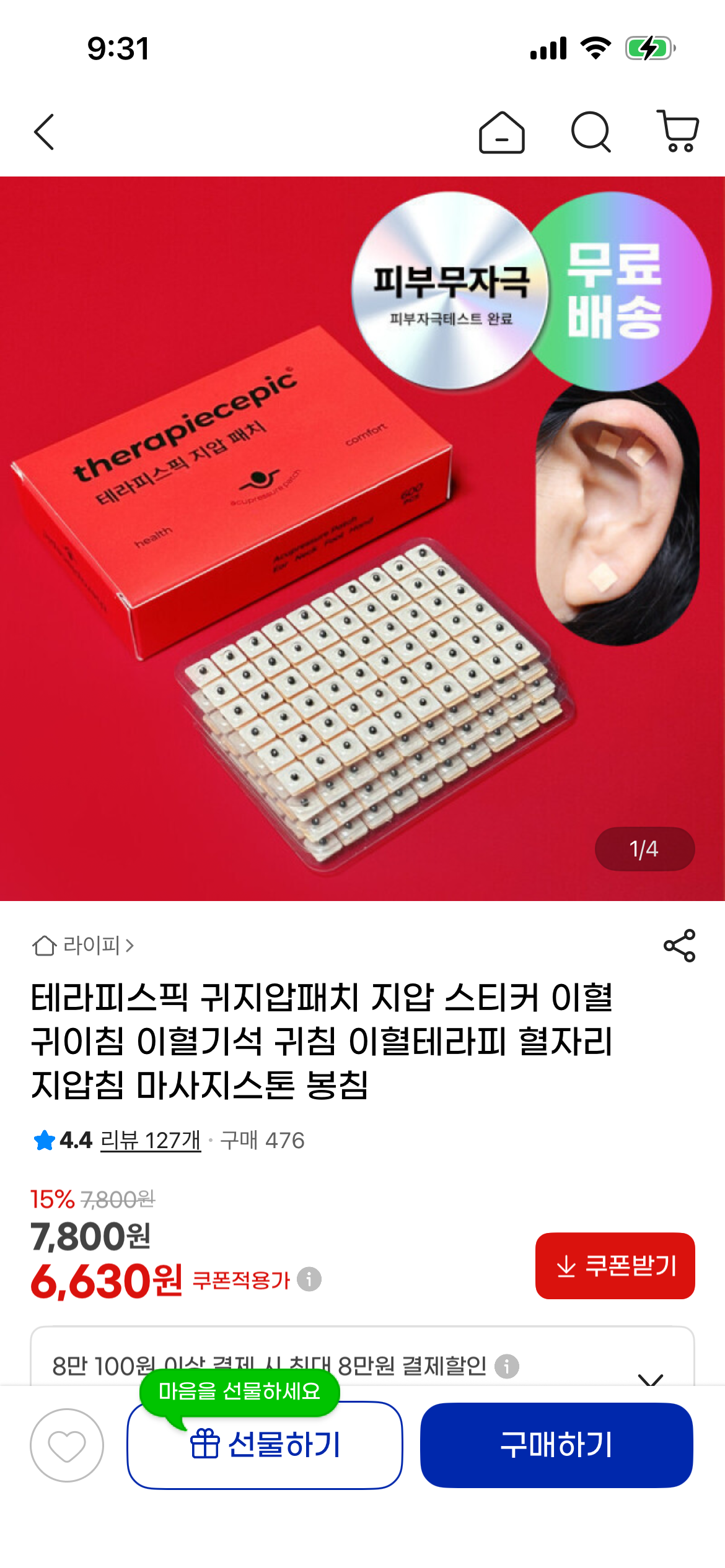Show info about 쿠폰적용가
The image size is (725, 1568).
pos(309,1279)
